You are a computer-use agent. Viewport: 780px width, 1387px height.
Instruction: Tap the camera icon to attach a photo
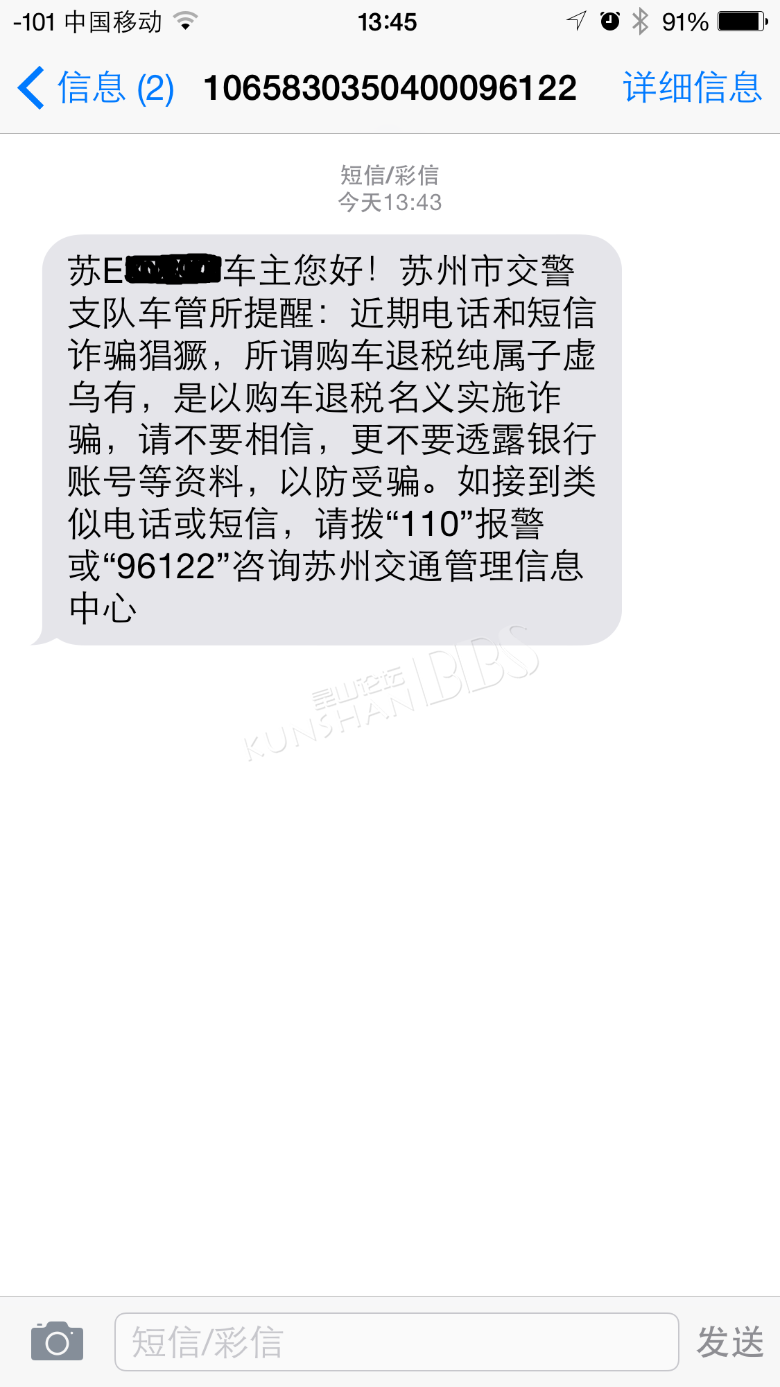coord(57,1341)
